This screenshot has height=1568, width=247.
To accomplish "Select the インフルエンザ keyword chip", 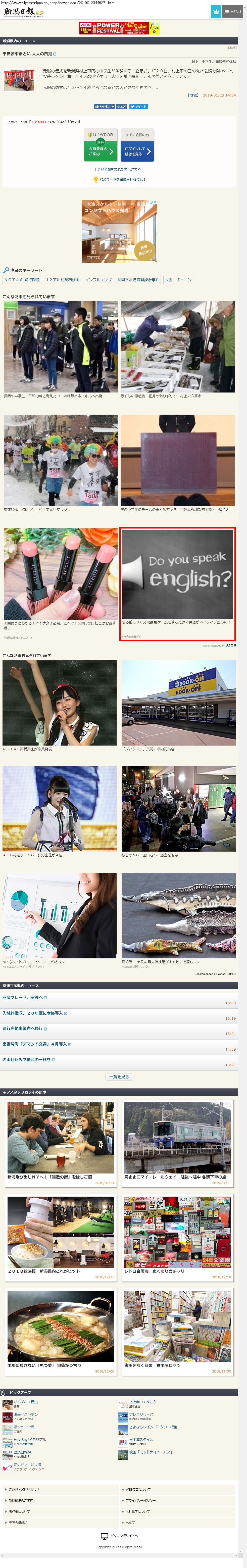I will pos(98,280).
